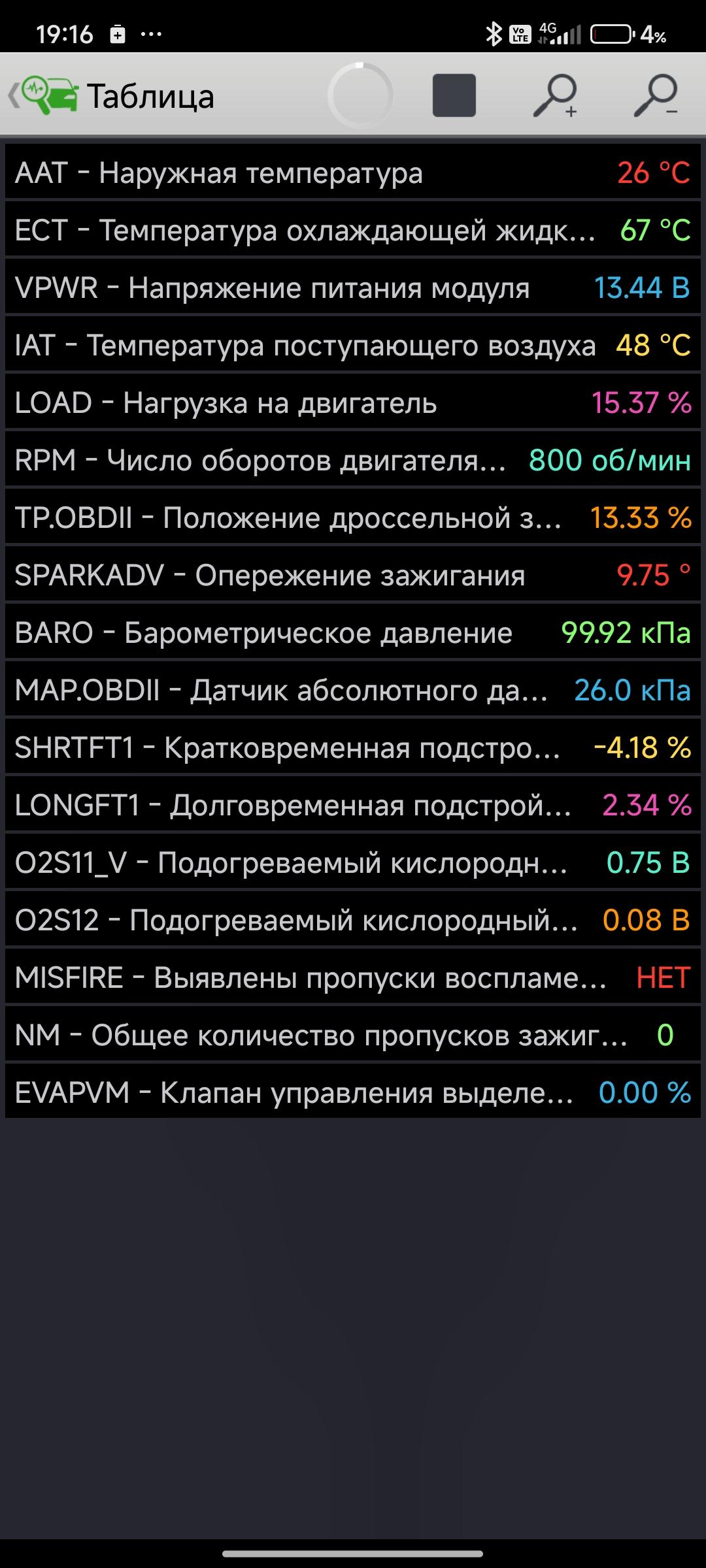Viewport: 706px width, 1568px height.
Task: Zoom out with the magnifier minus icon
Action: pyautogui.click(x=656, y=95)
